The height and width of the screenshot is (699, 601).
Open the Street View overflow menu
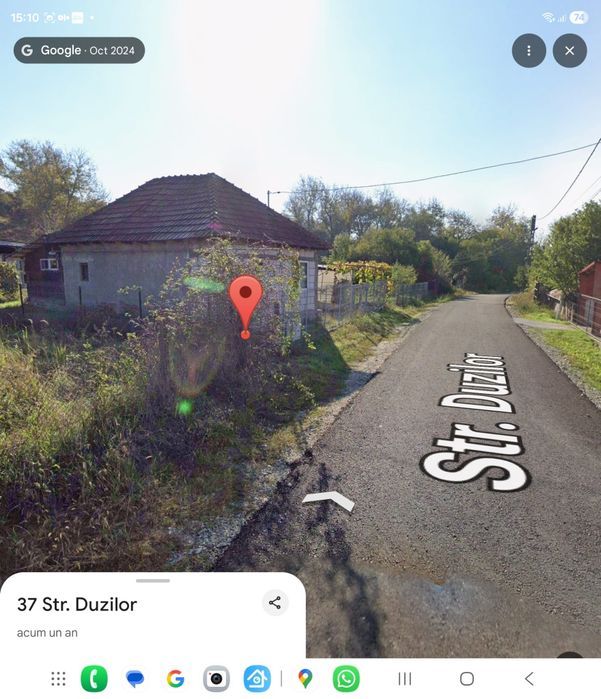coord(529,50)
